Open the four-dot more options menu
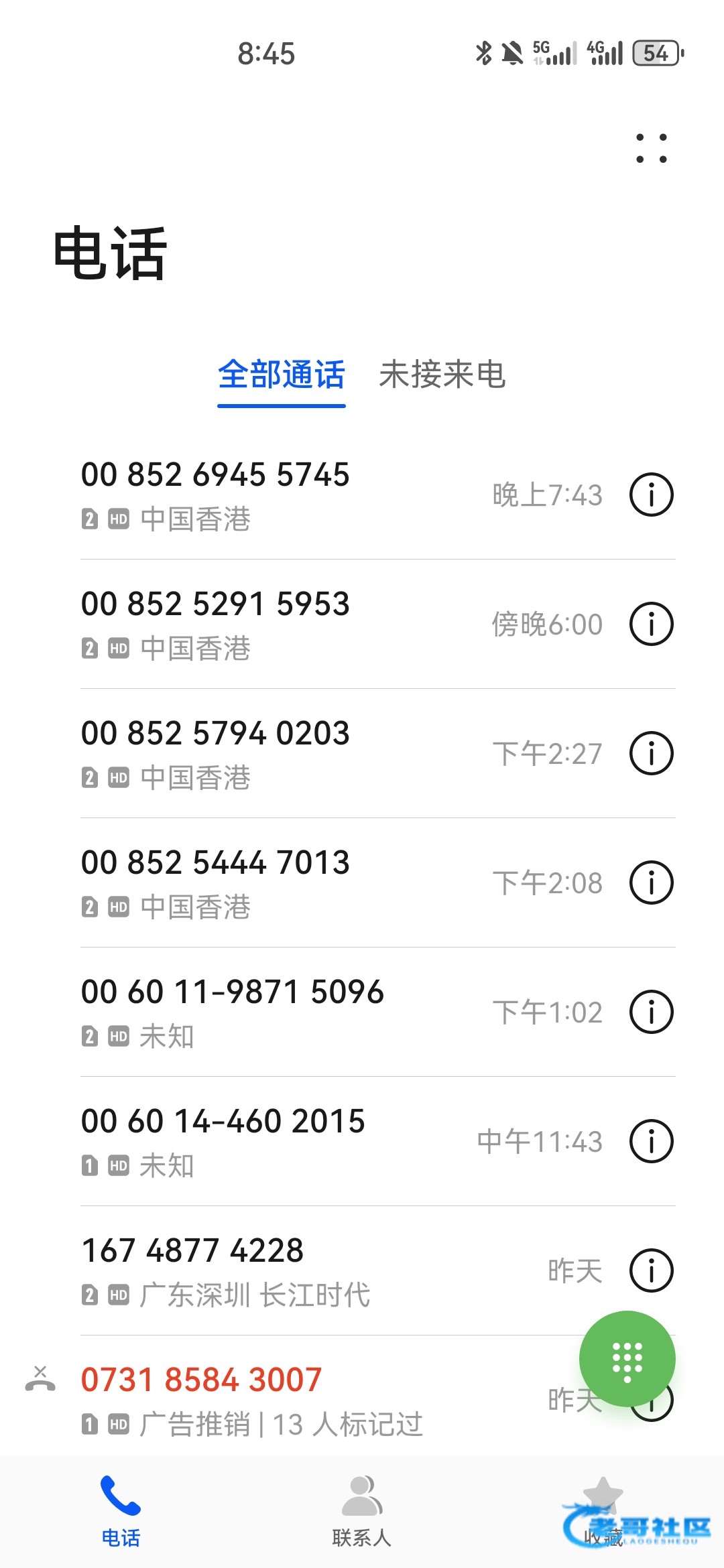This screenshot has height=1568, width=724. (652, 148)
